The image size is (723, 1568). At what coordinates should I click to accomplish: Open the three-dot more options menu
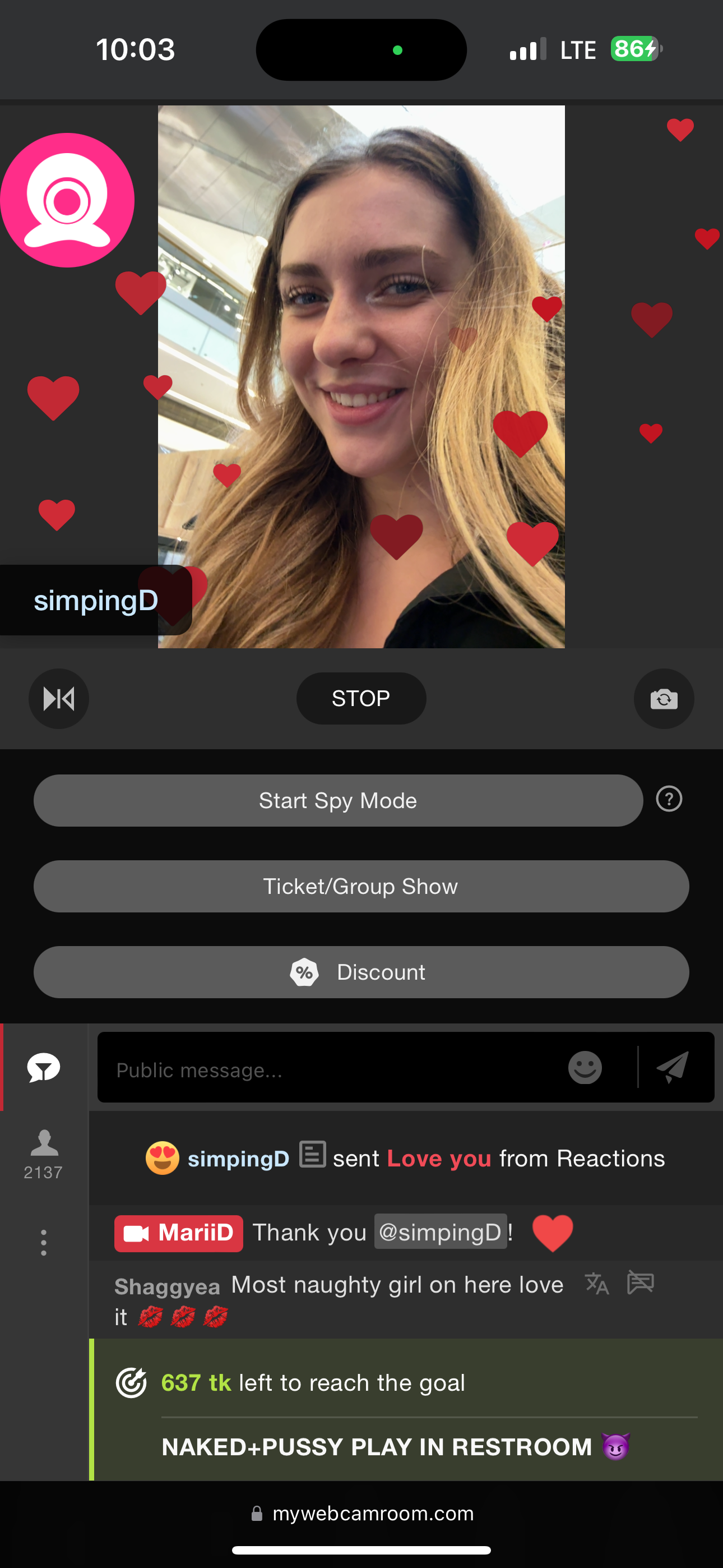[x=44, y=1242]
